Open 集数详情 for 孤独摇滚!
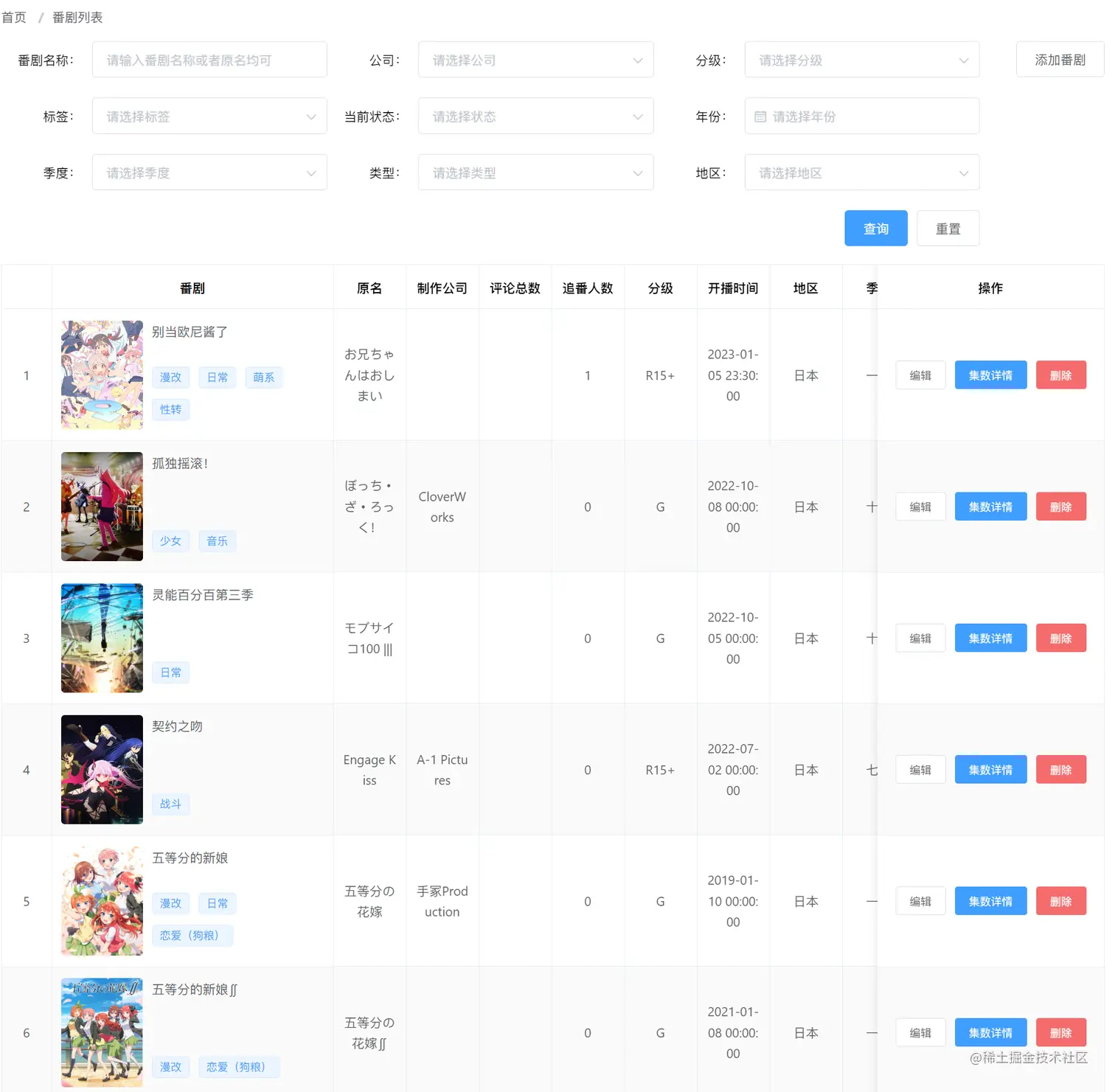 (990, 507)
